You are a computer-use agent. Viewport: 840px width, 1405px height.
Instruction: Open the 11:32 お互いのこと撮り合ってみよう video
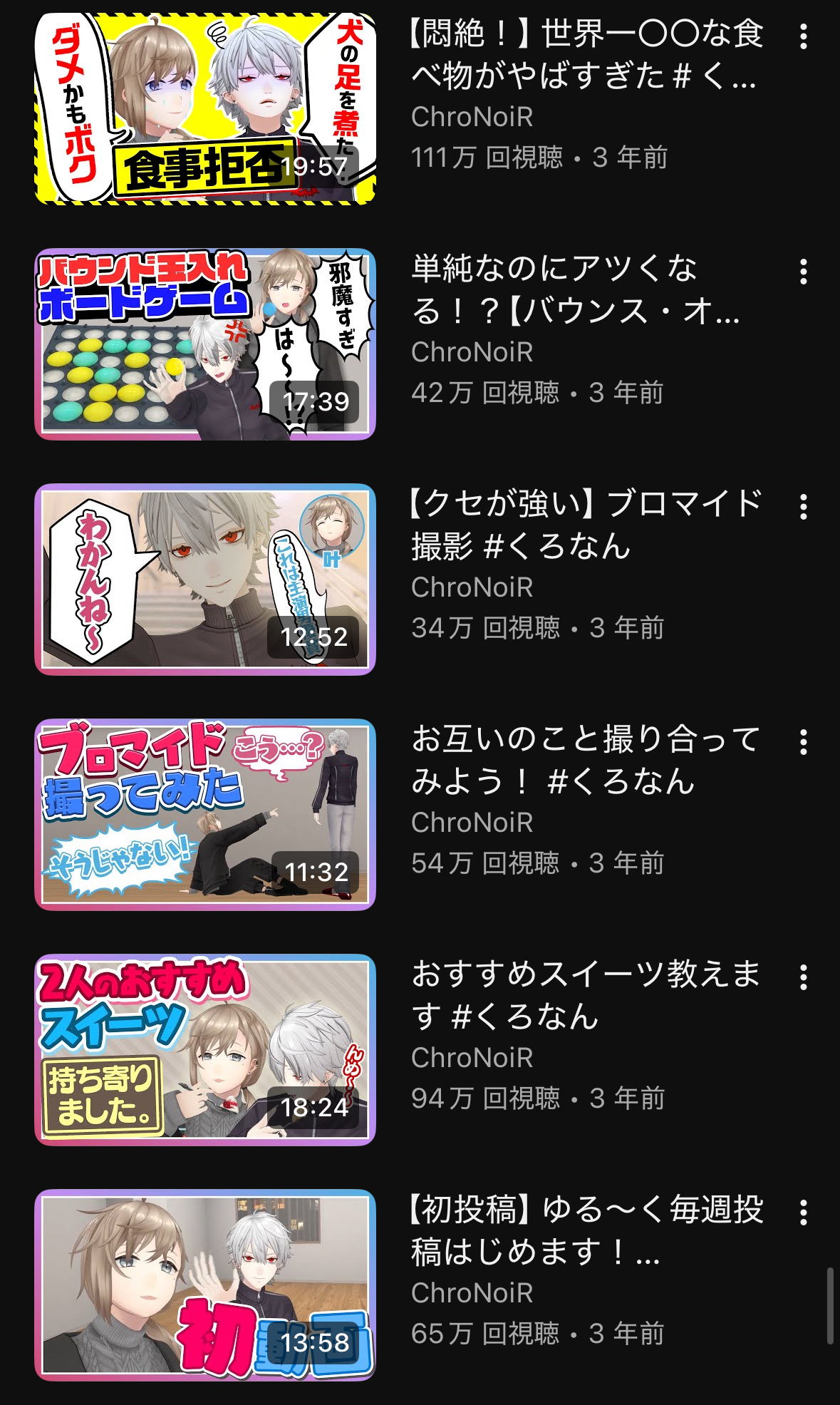[x=205, y=814]
